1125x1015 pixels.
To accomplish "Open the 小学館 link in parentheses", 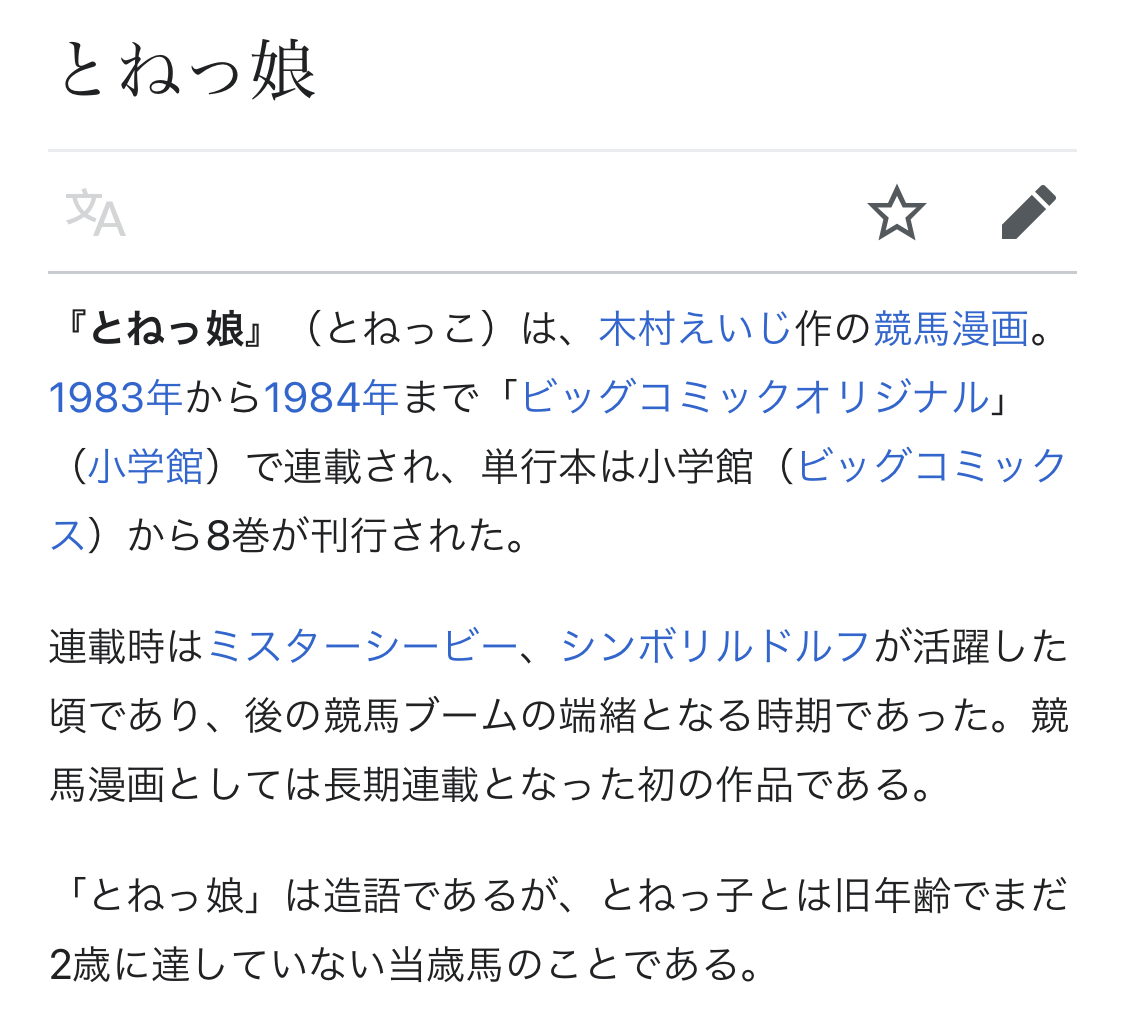I will [x=145, y=467].
